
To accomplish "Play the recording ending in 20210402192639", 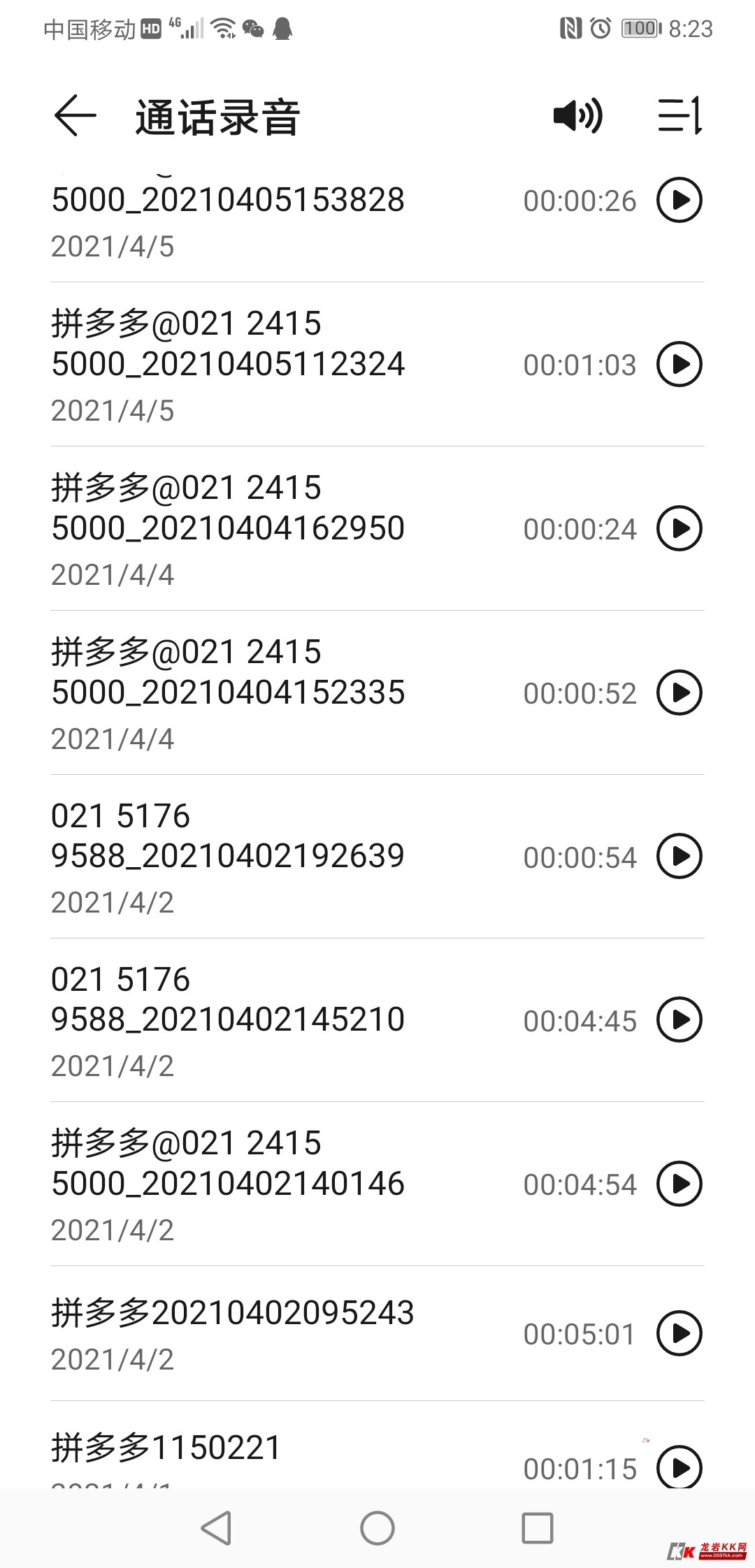I will coord(679,856).
